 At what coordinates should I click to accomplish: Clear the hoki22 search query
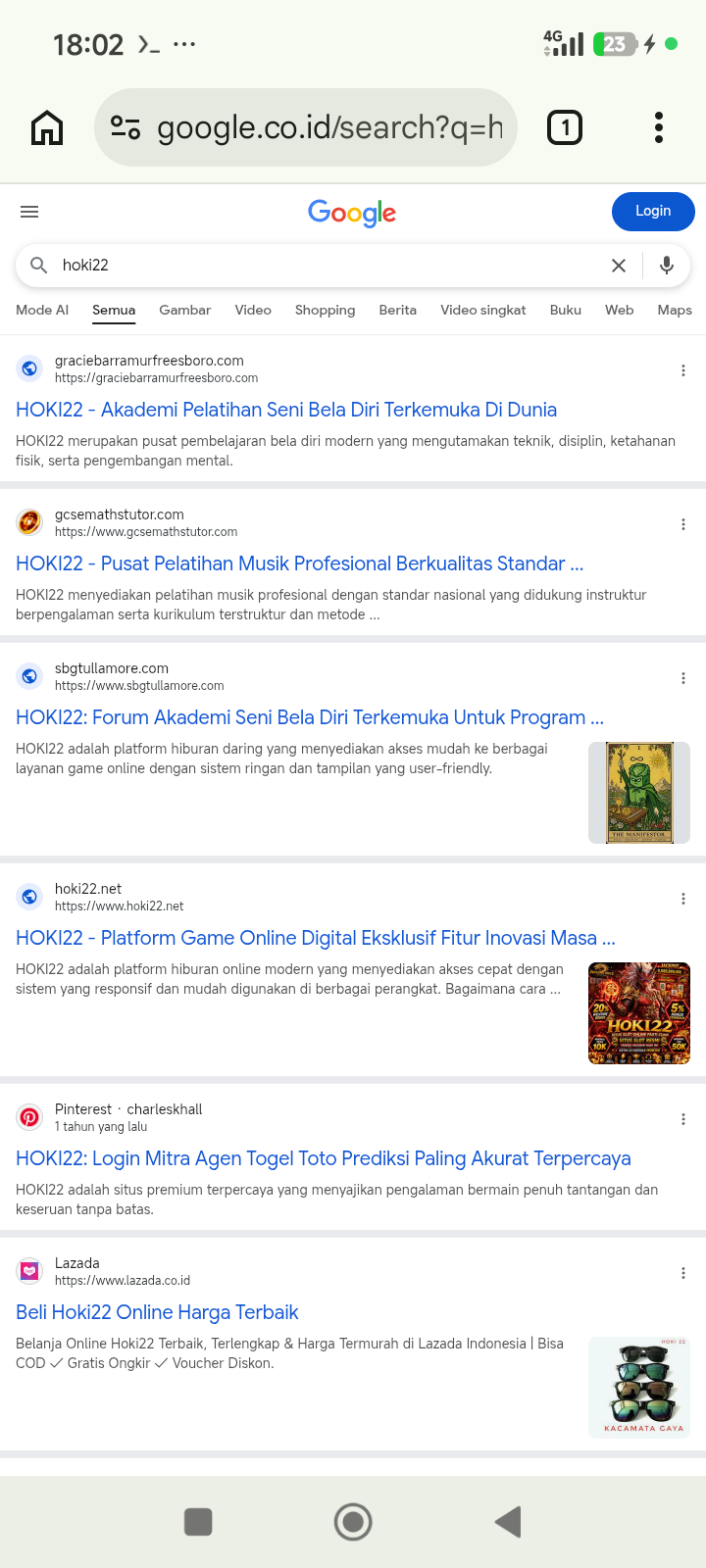[619, 266]
